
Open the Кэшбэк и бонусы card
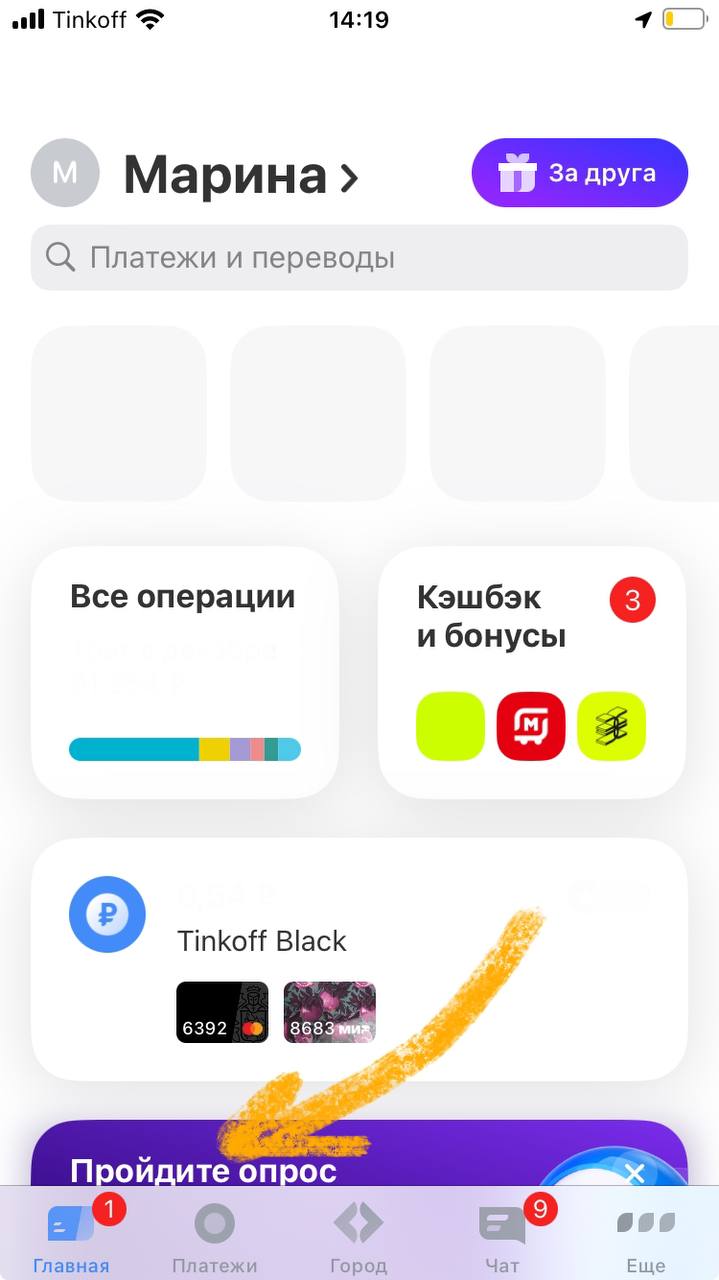[532, 672]
